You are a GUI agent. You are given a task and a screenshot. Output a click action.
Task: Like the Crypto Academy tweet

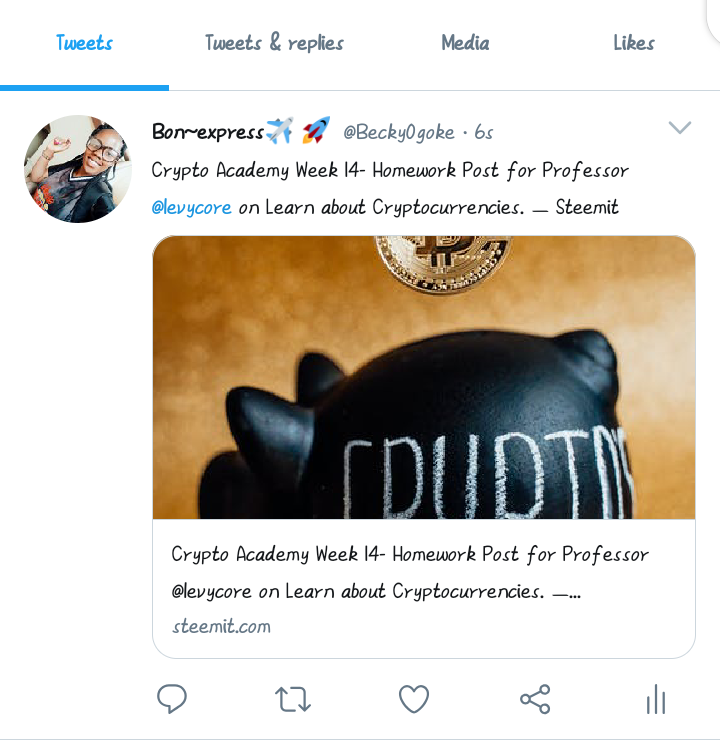click(x=414, y=699)
